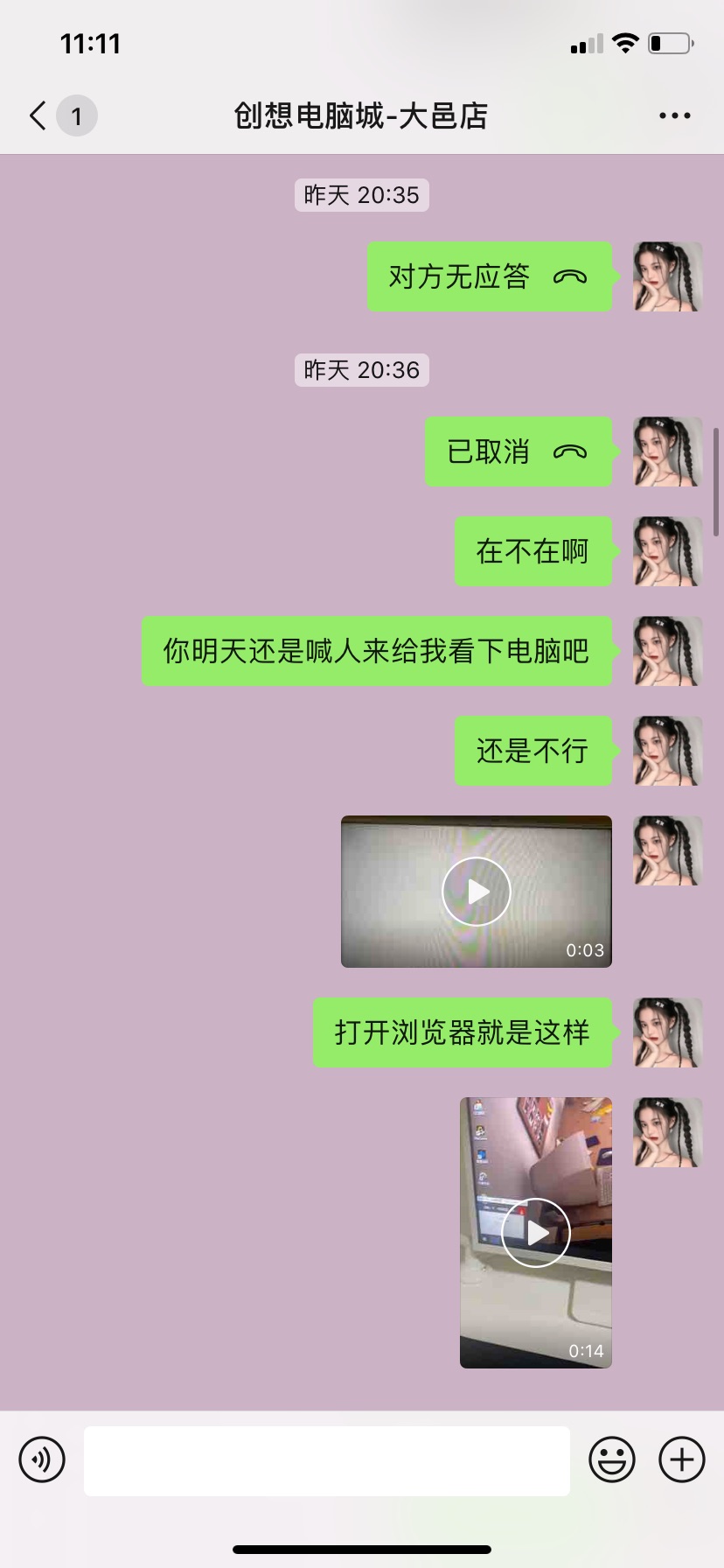Play the 0:03 video message
This screenshot has height=1568, width=724.
[x=476, y=892]
